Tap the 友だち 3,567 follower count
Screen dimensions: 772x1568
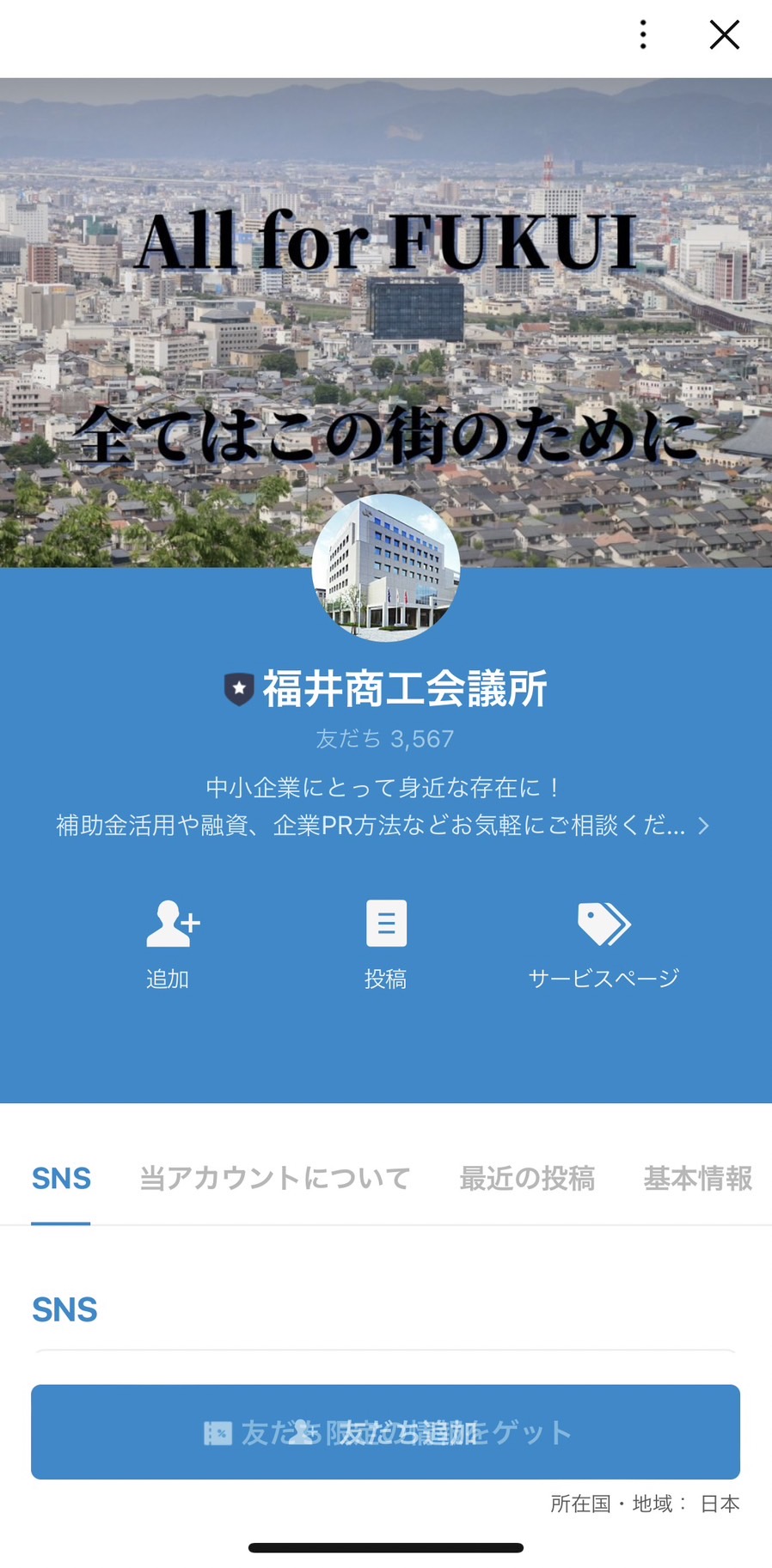click(386, 738)
